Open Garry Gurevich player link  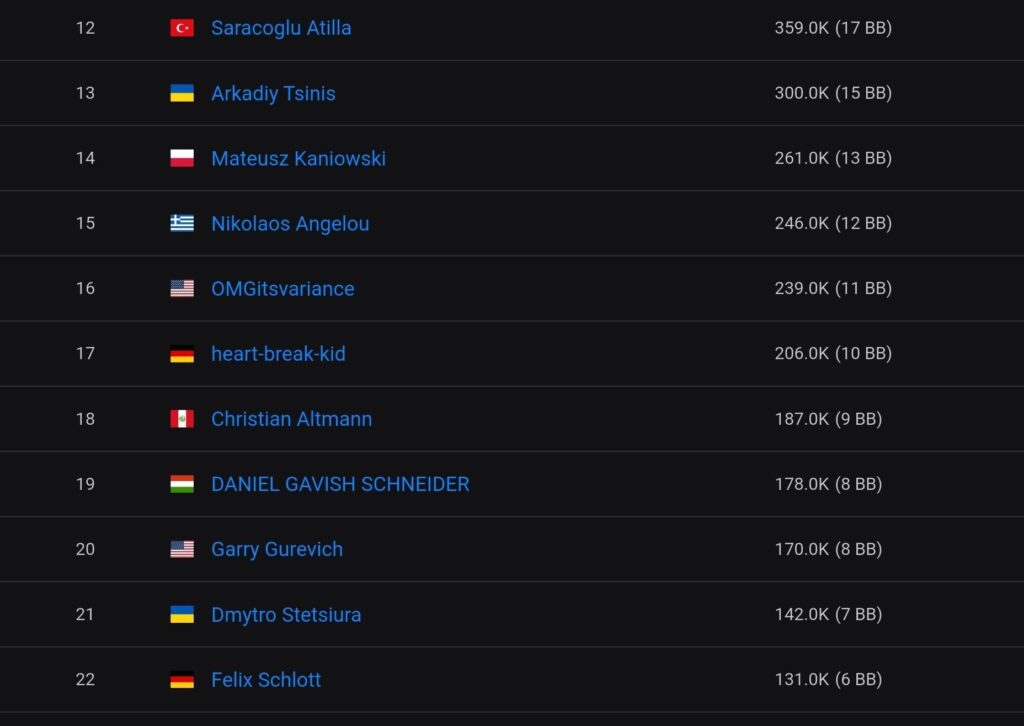pyautogui.click(x=277, y=549)
